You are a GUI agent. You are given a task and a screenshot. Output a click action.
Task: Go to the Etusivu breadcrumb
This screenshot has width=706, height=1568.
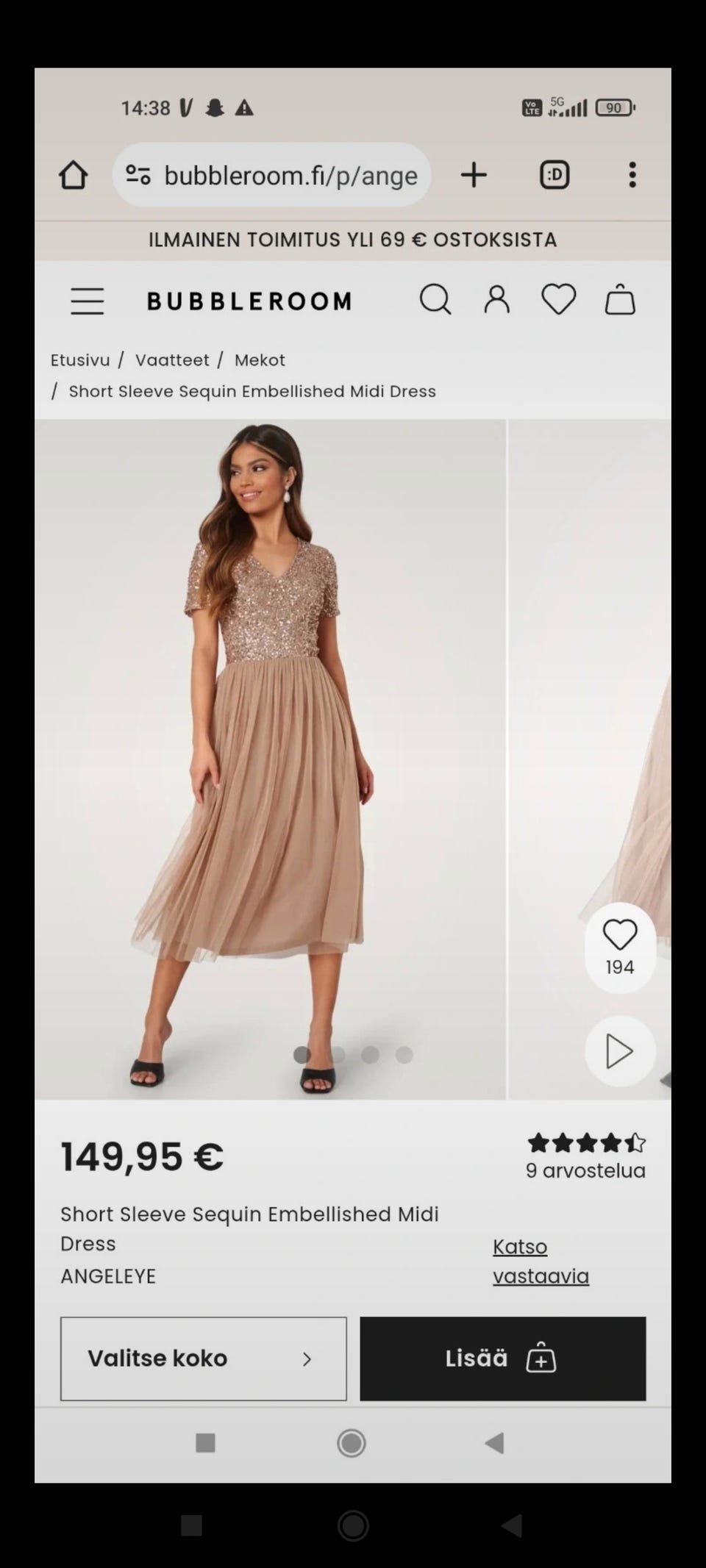[80, 360]
